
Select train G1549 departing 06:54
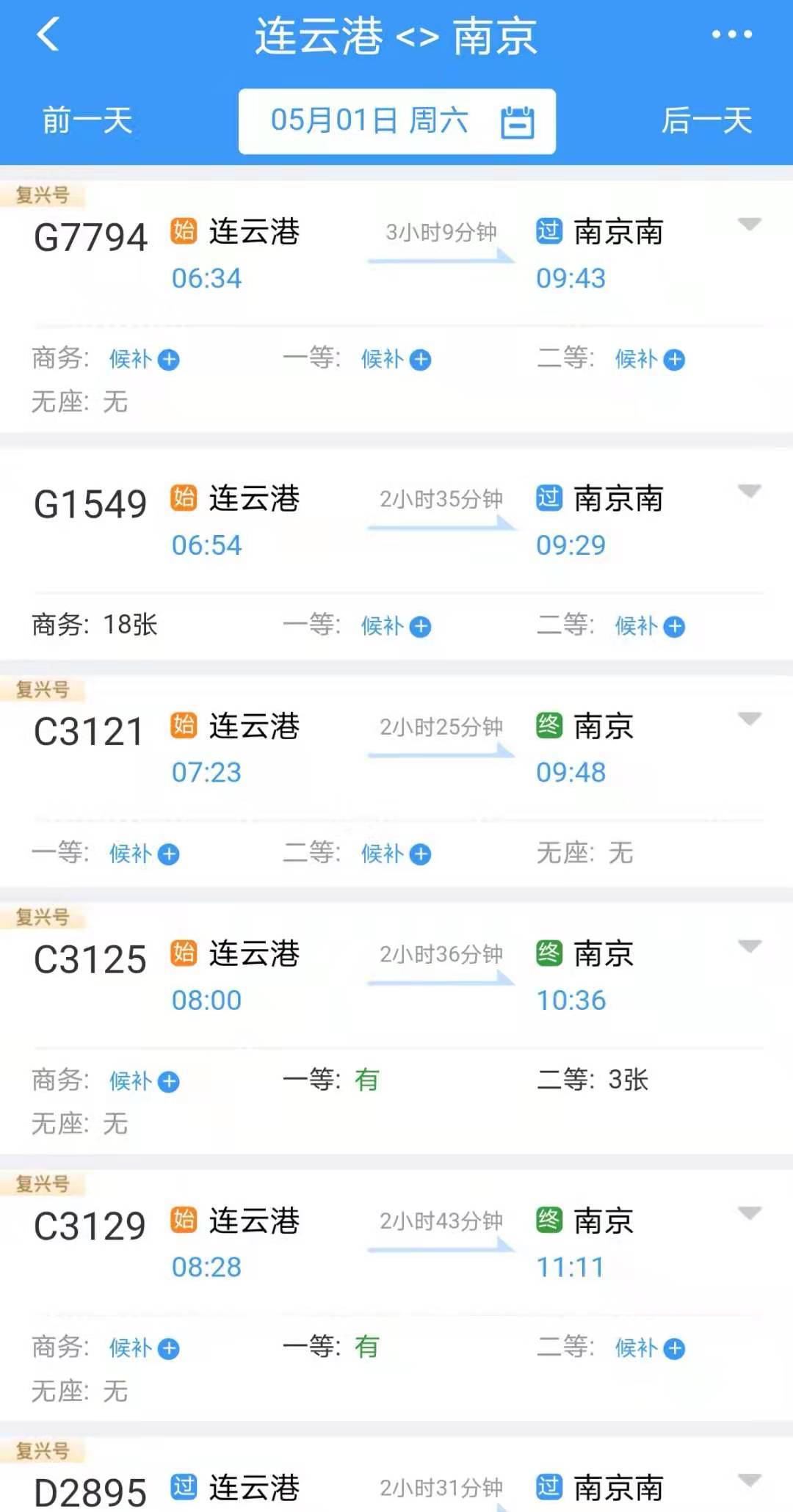pos(396,520)
